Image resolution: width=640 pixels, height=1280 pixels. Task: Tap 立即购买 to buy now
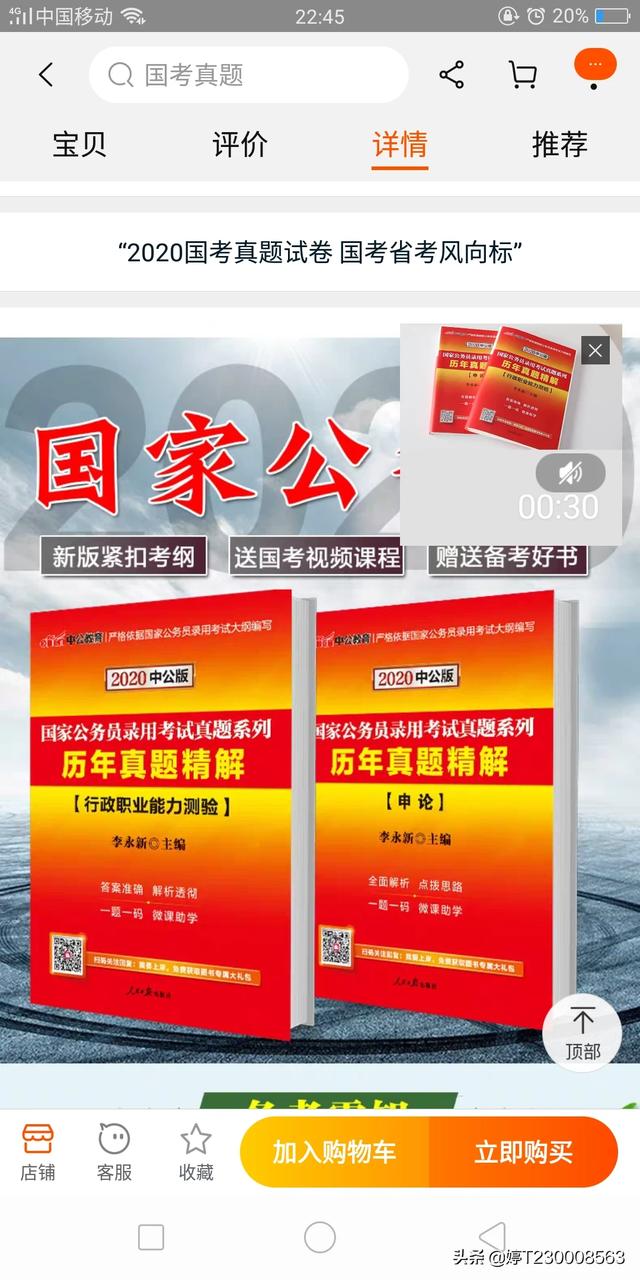pyautogui.click(x=523, y=1152)
